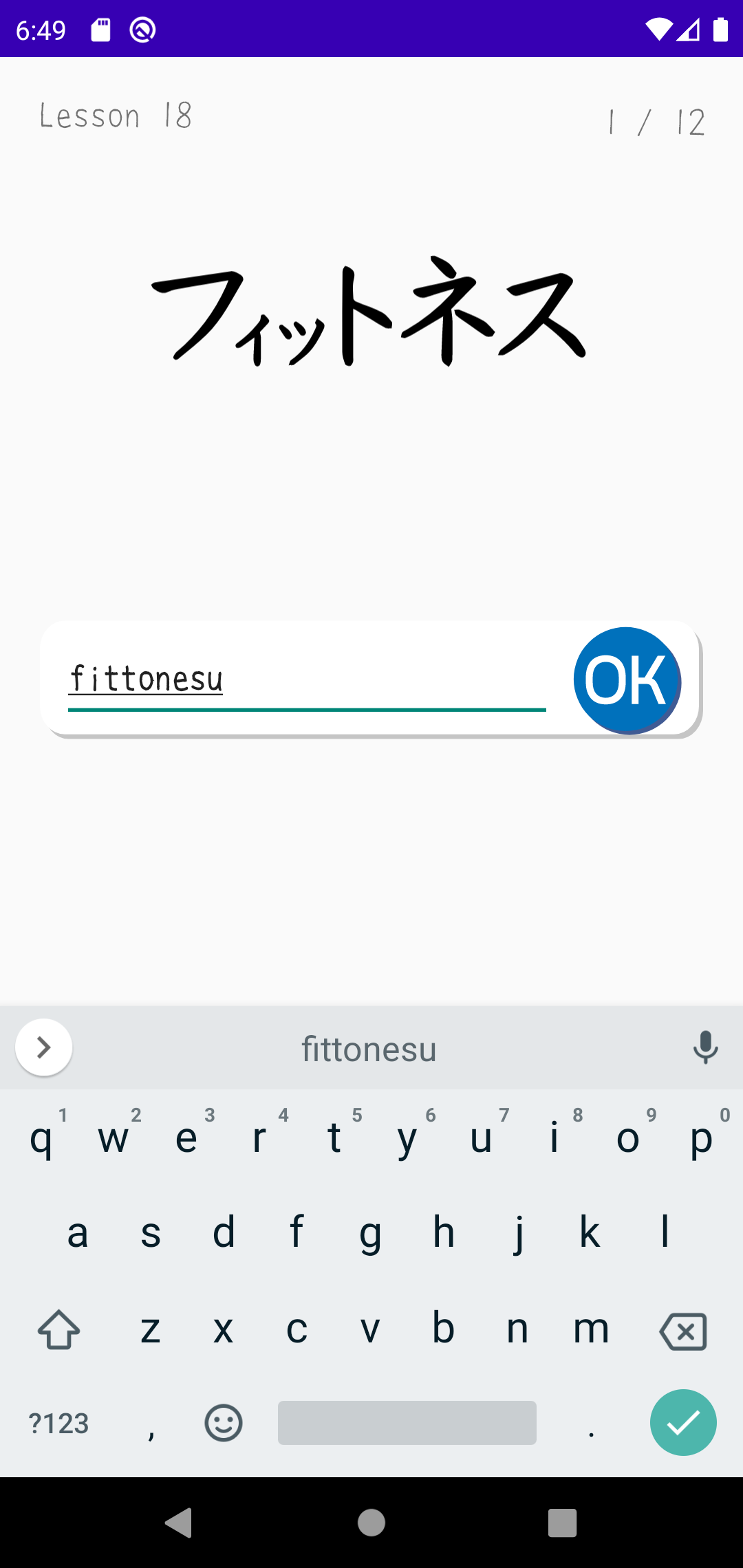The width and height of the screenshot is (743, 1568).
Task: Confirm entry with the keyboard checkmark key
Action: point(683,1422)
